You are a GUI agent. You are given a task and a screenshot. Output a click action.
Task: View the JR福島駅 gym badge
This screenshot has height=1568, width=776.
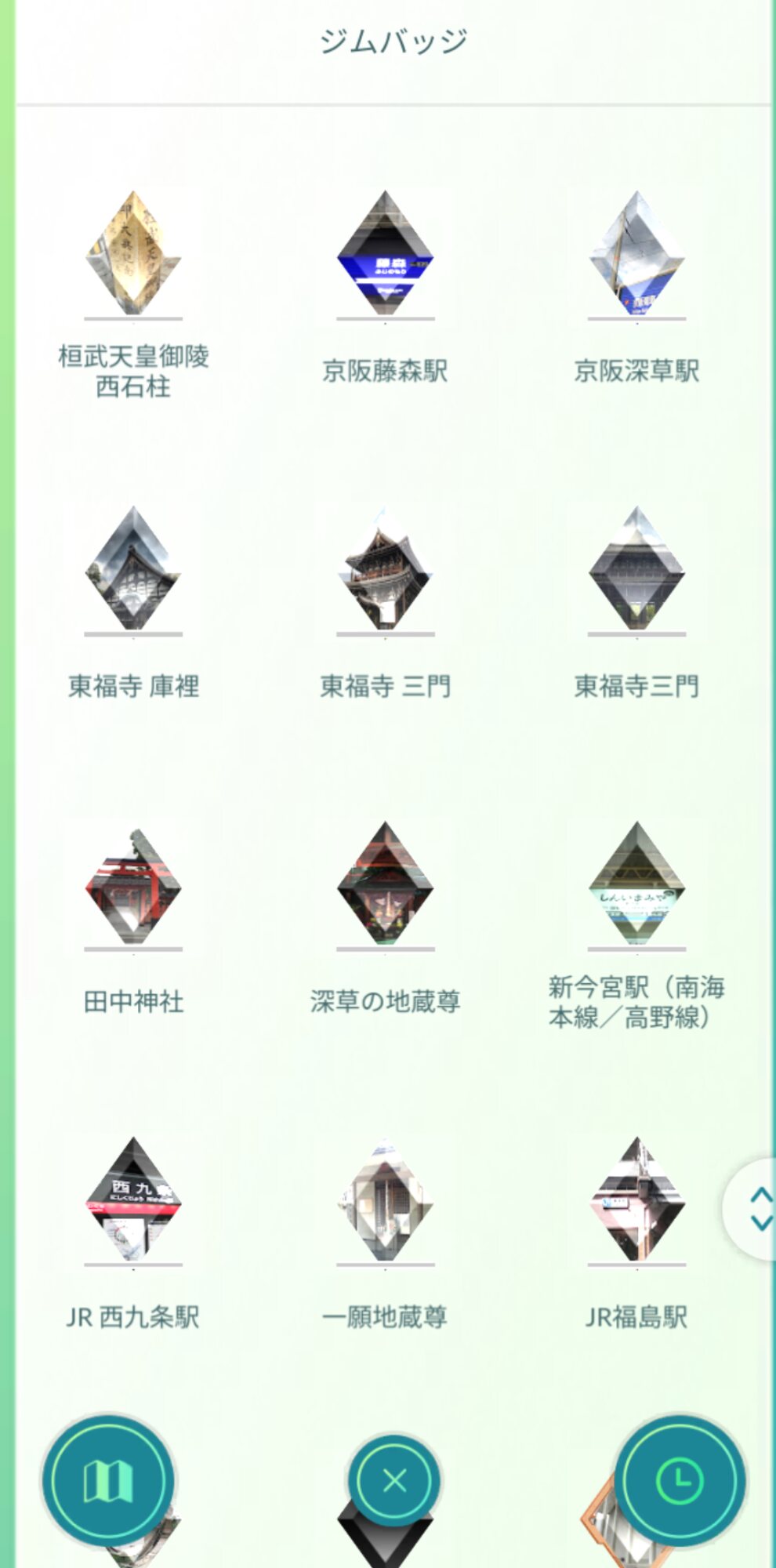pos(636,1200)
